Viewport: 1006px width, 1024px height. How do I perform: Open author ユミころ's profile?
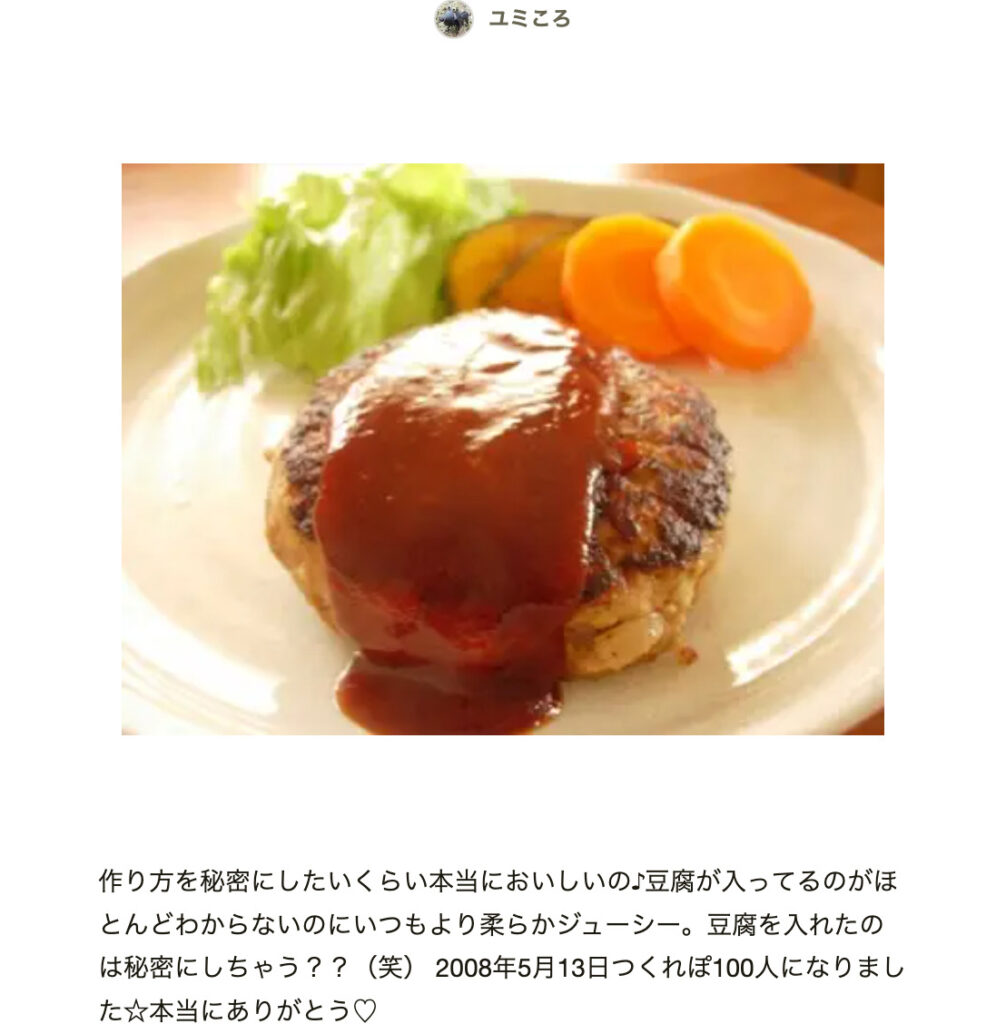(528, 19)
